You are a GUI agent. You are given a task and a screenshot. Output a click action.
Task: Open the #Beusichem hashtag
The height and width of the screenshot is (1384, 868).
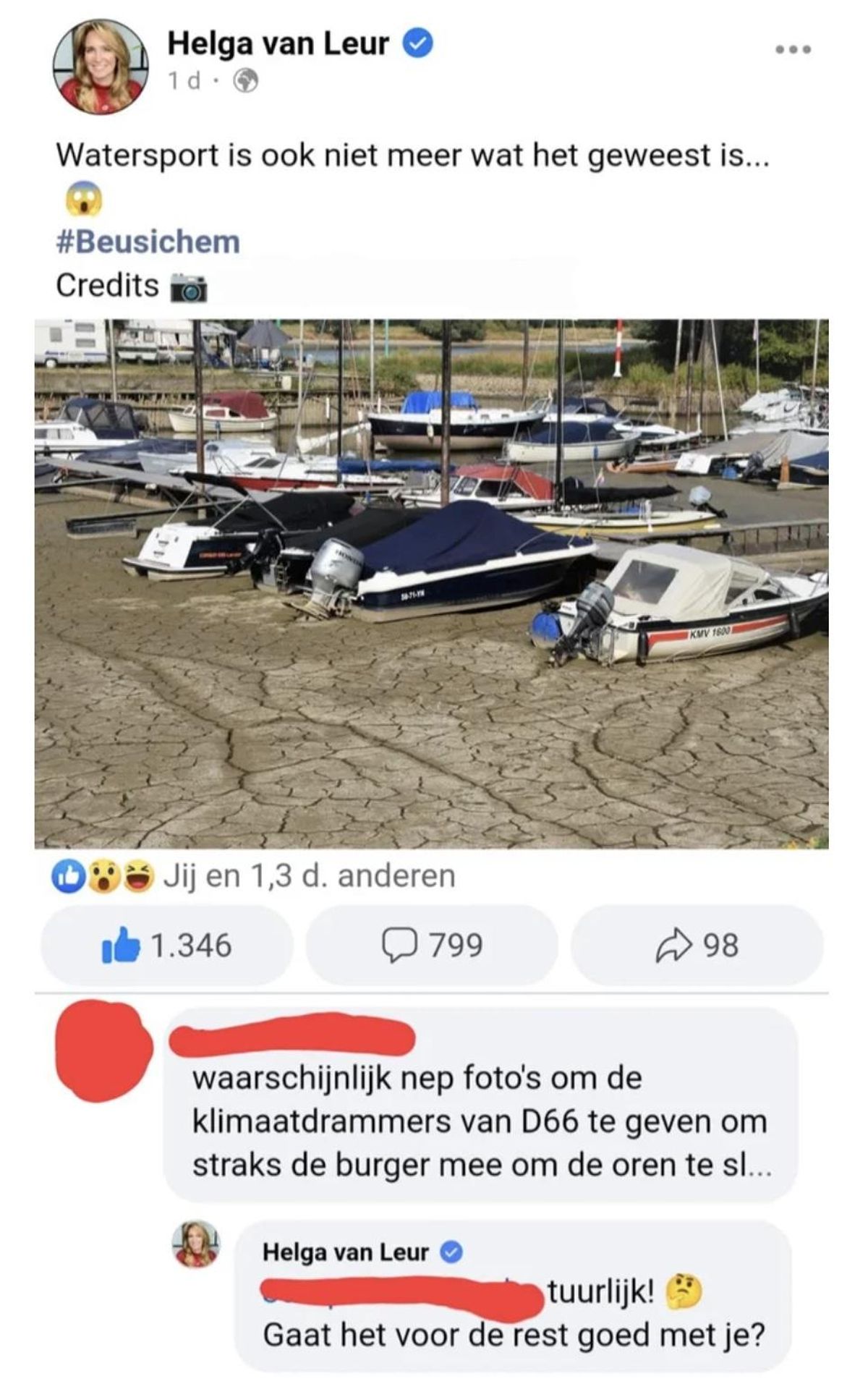coord(148,242)
